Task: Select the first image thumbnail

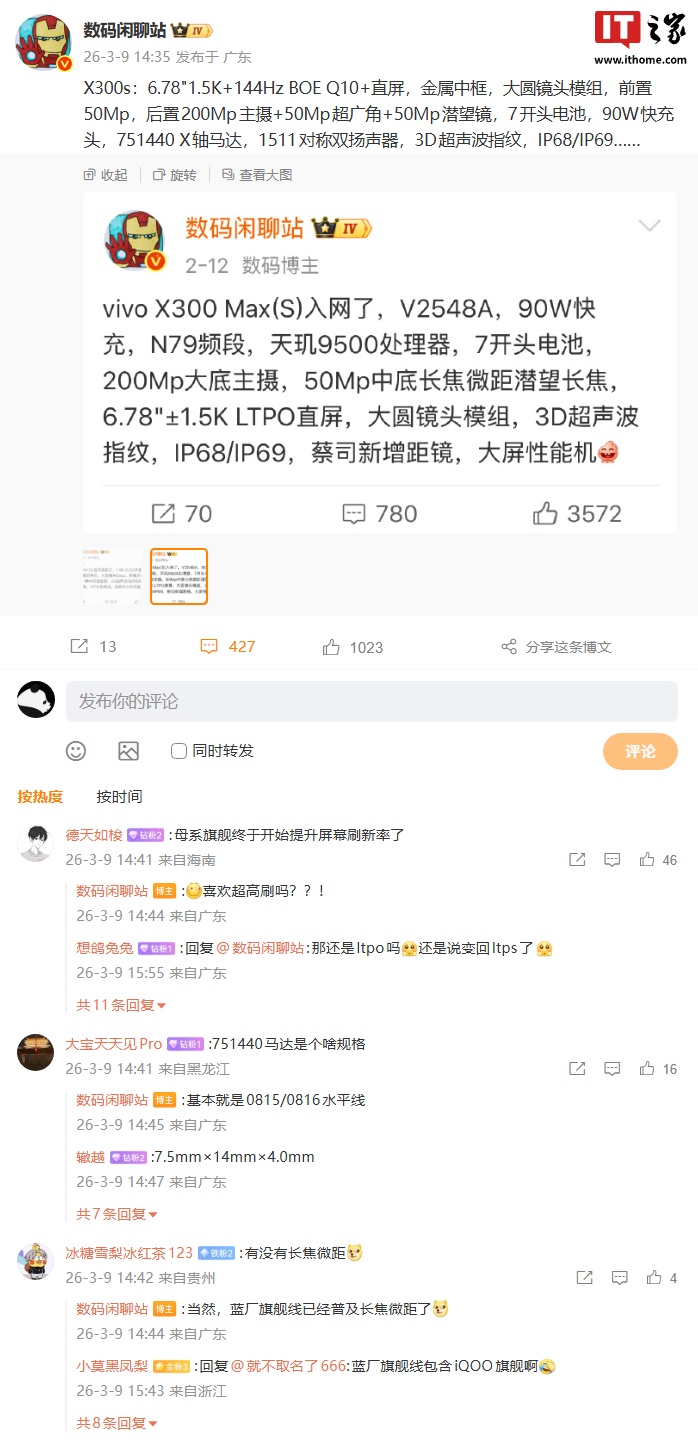Action: pyautogui.click(x=111, y=576)
